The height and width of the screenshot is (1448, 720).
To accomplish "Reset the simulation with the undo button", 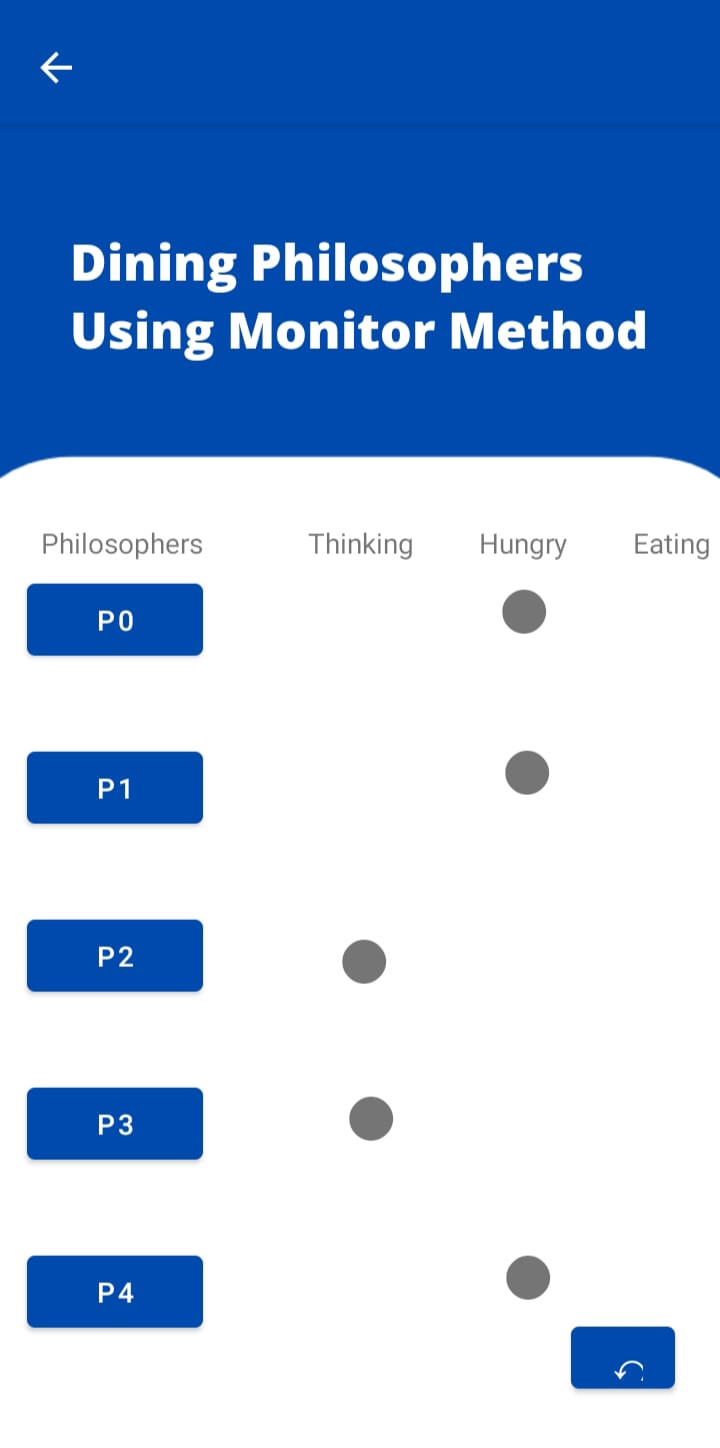I will click(x=623, y=1358).
